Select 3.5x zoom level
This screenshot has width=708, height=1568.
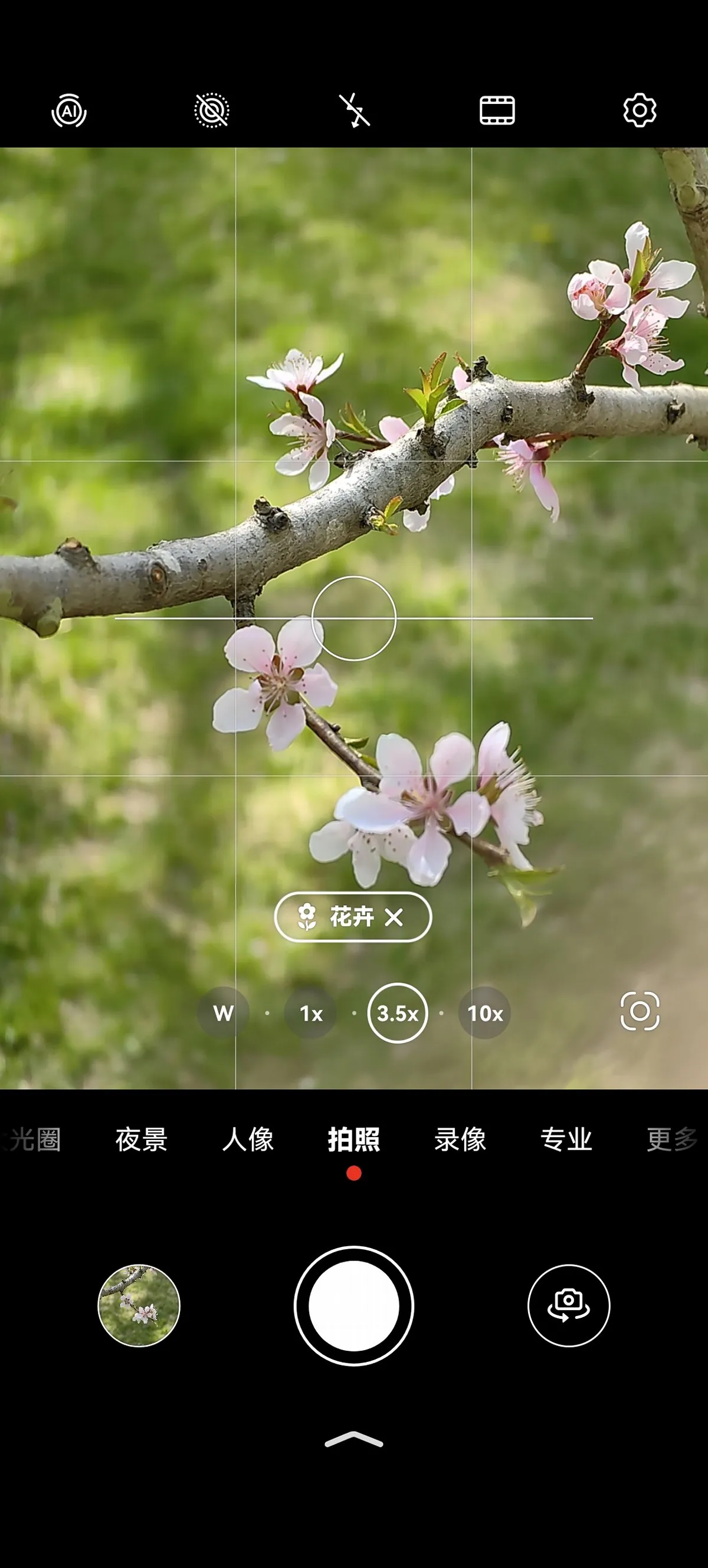pos(398,1013)
